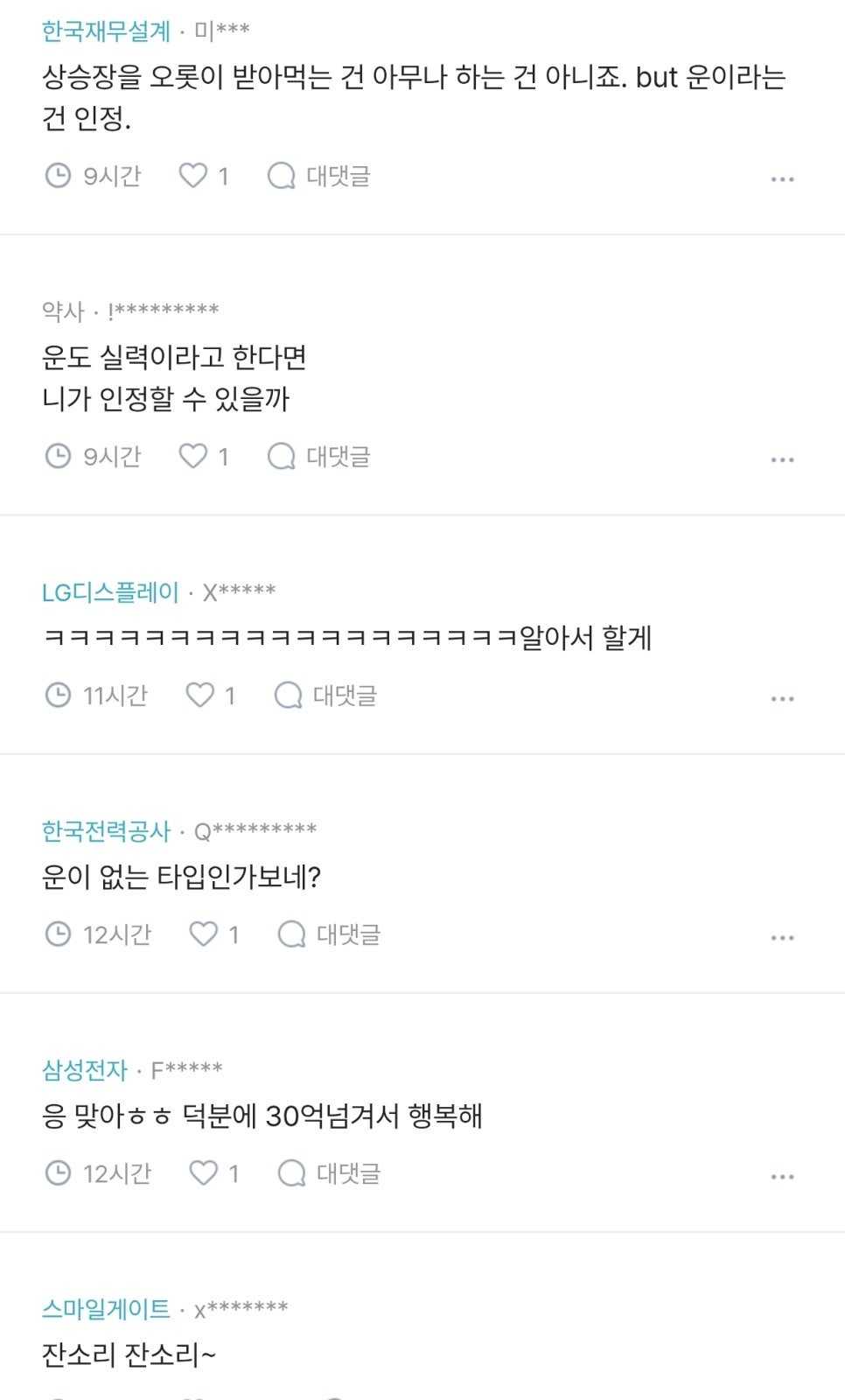The height and width of the screenshot is (1400, 845).
Task: Reply to the 한국전력공사 comment
Action: point(329,934)
